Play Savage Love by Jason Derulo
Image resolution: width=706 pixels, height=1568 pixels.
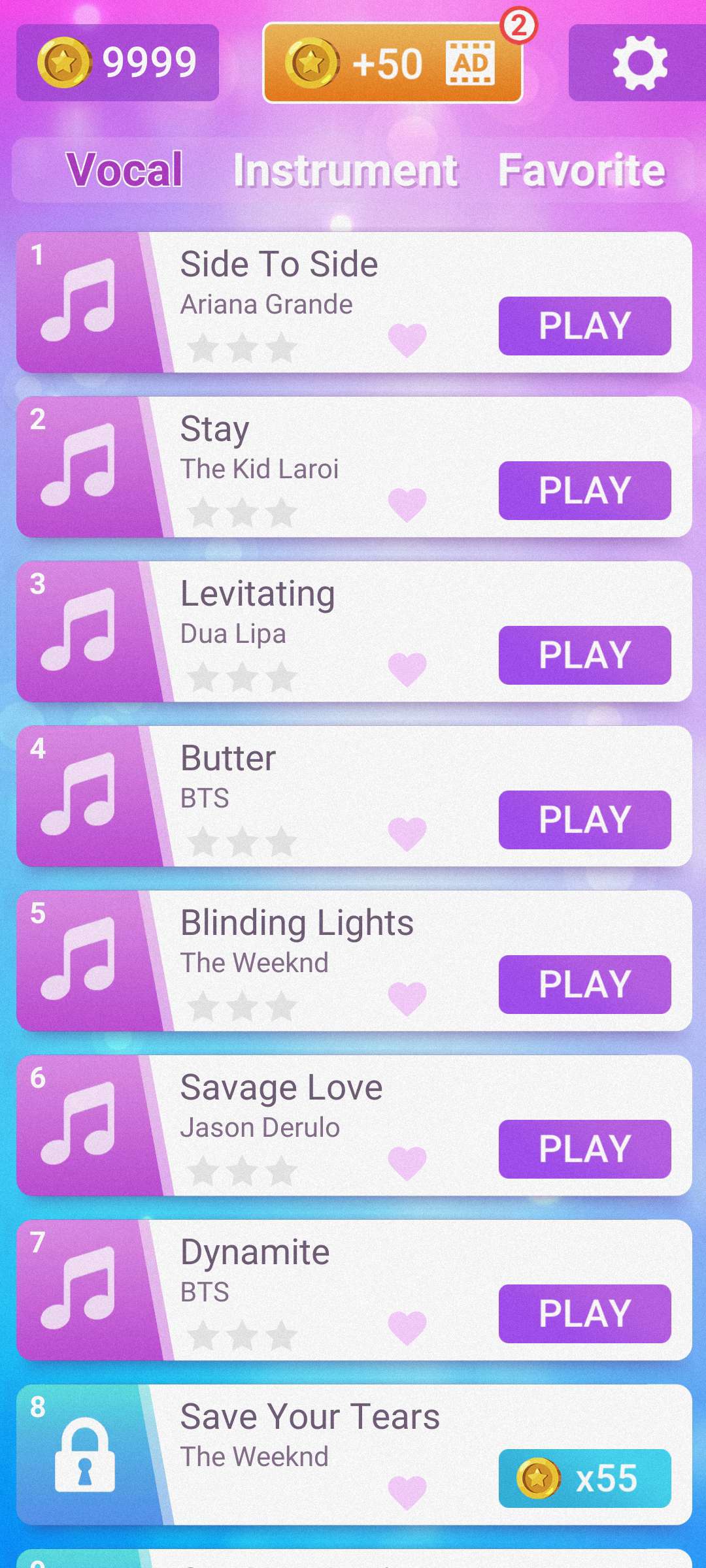(584, 1149)
